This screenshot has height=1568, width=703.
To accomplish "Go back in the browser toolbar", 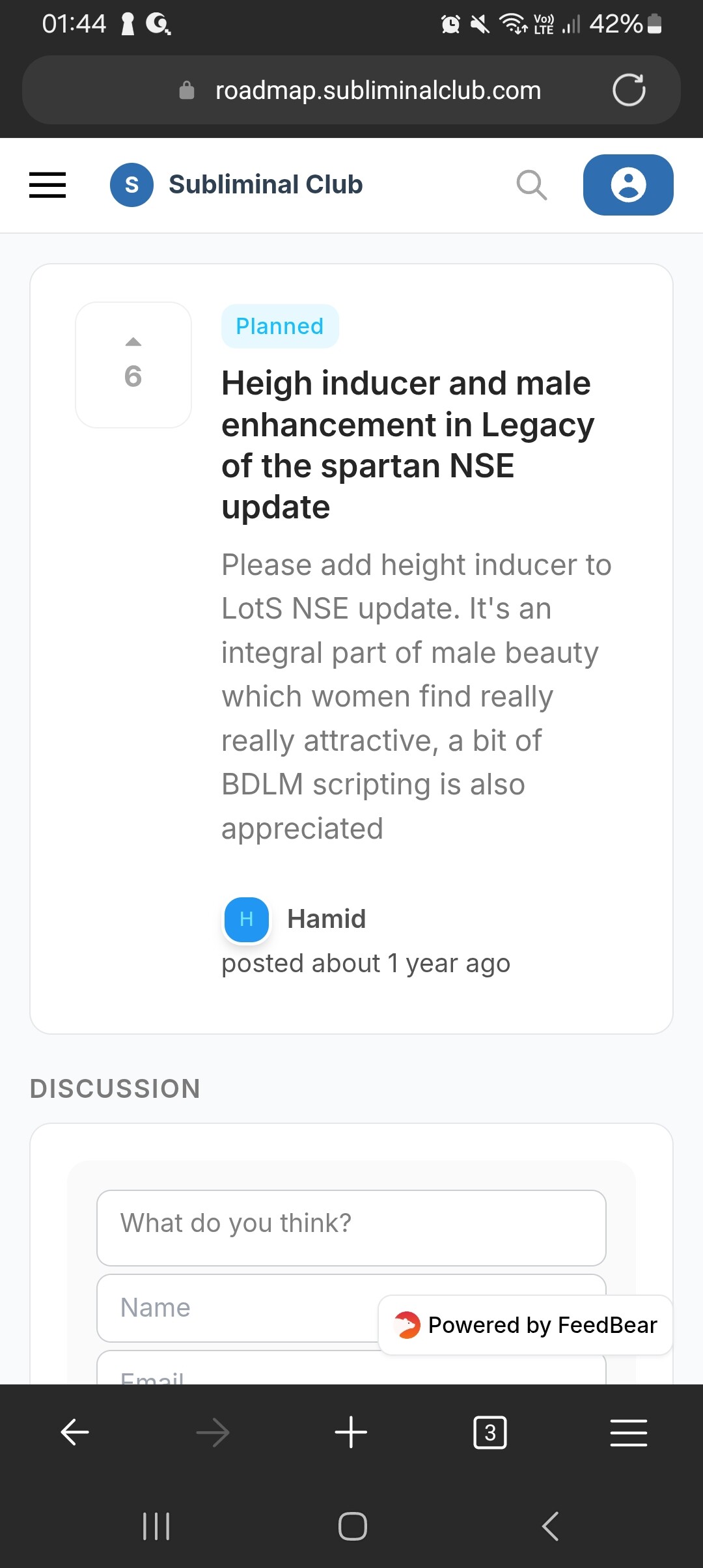I will [74, 1433].
